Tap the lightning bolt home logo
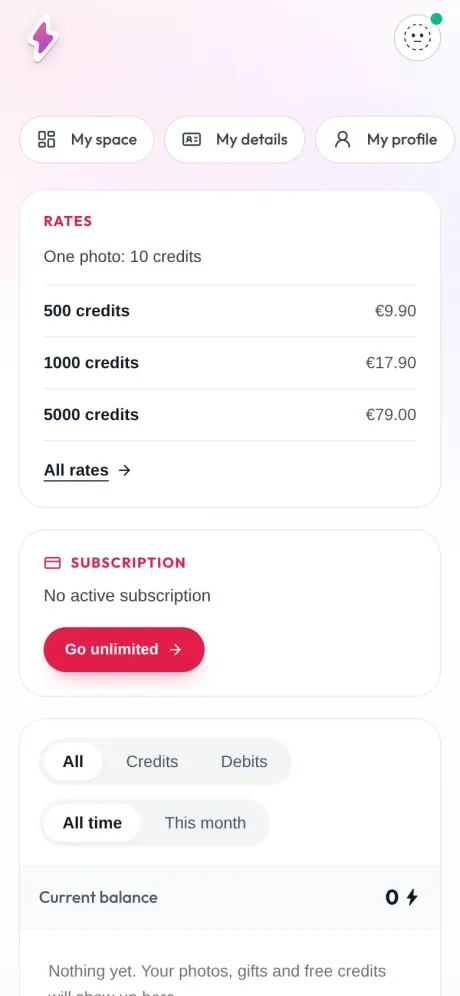460x996 pixels. [43, 38]
